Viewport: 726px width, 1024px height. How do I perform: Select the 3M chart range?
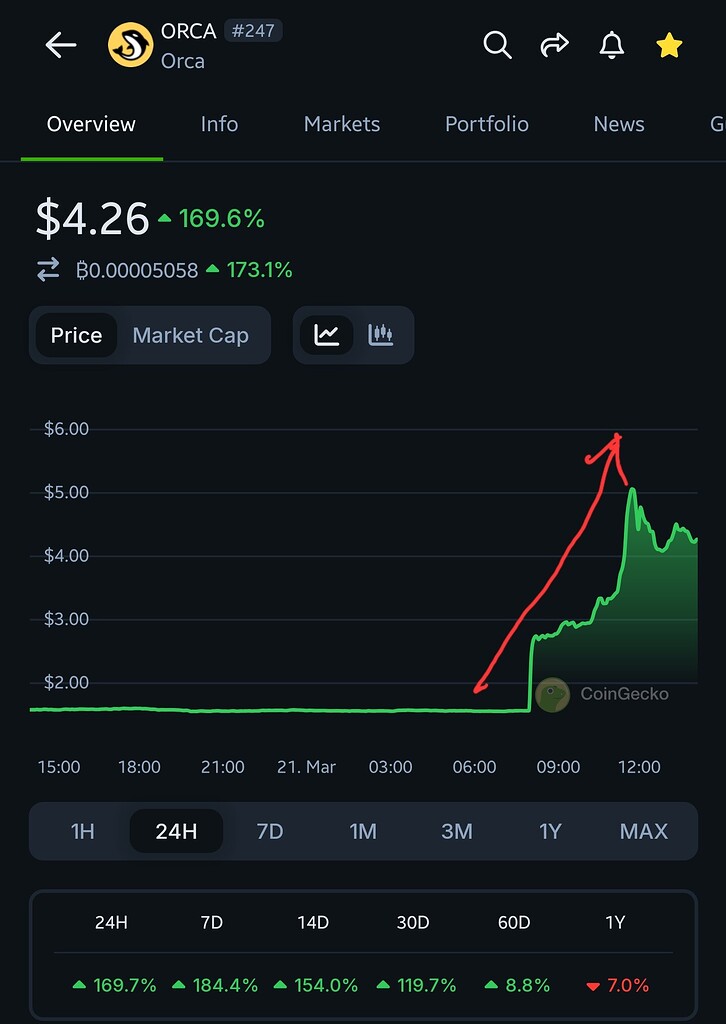[457, 831]
